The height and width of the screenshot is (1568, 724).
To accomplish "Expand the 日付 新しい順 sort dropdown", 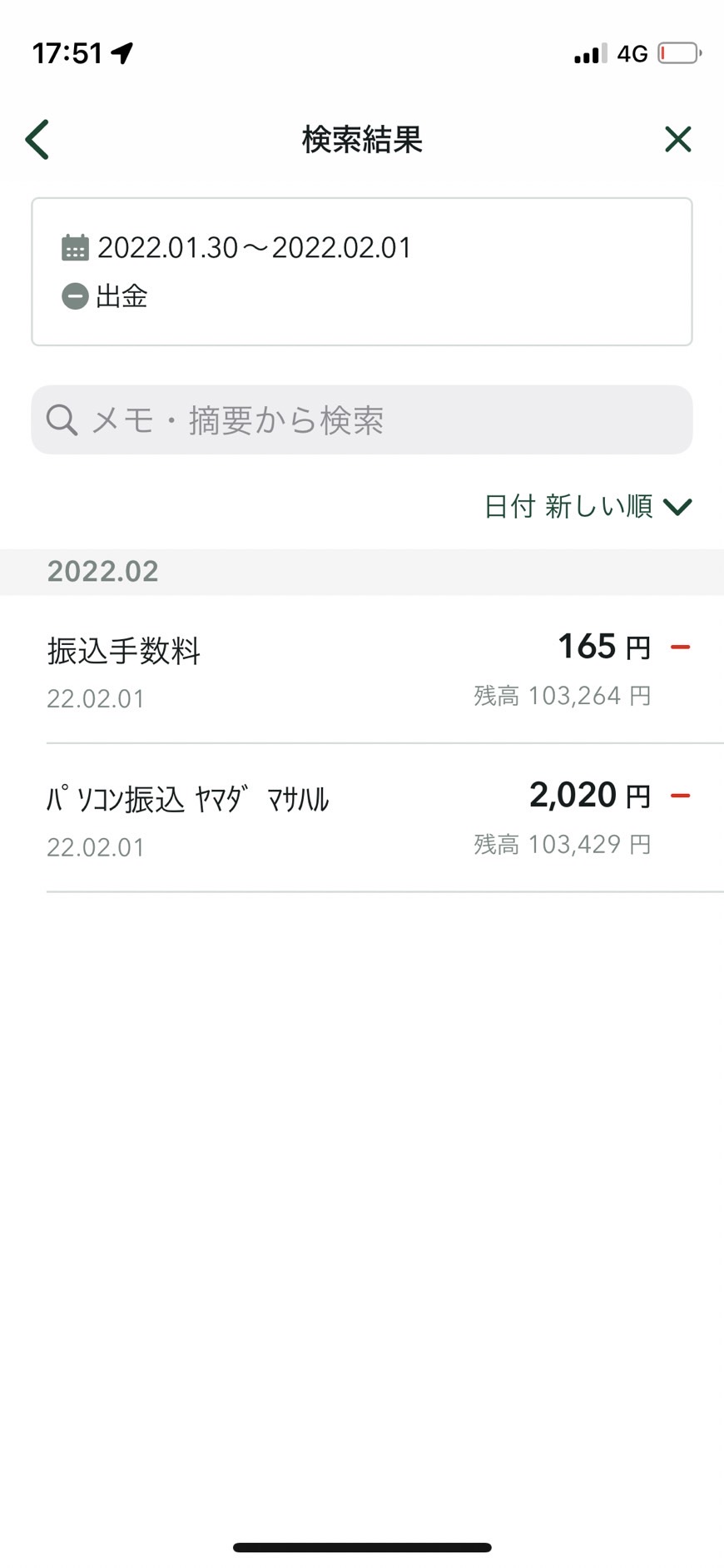I will click(x=588, y=506).
